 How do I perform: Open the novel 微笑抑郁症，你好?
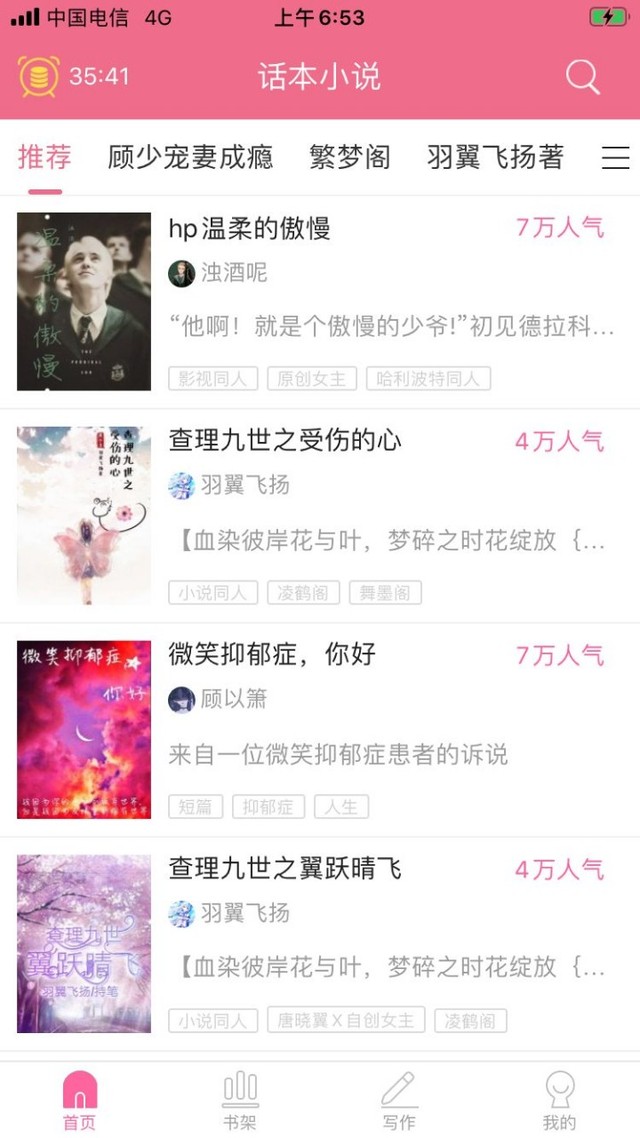pos(272,654)
